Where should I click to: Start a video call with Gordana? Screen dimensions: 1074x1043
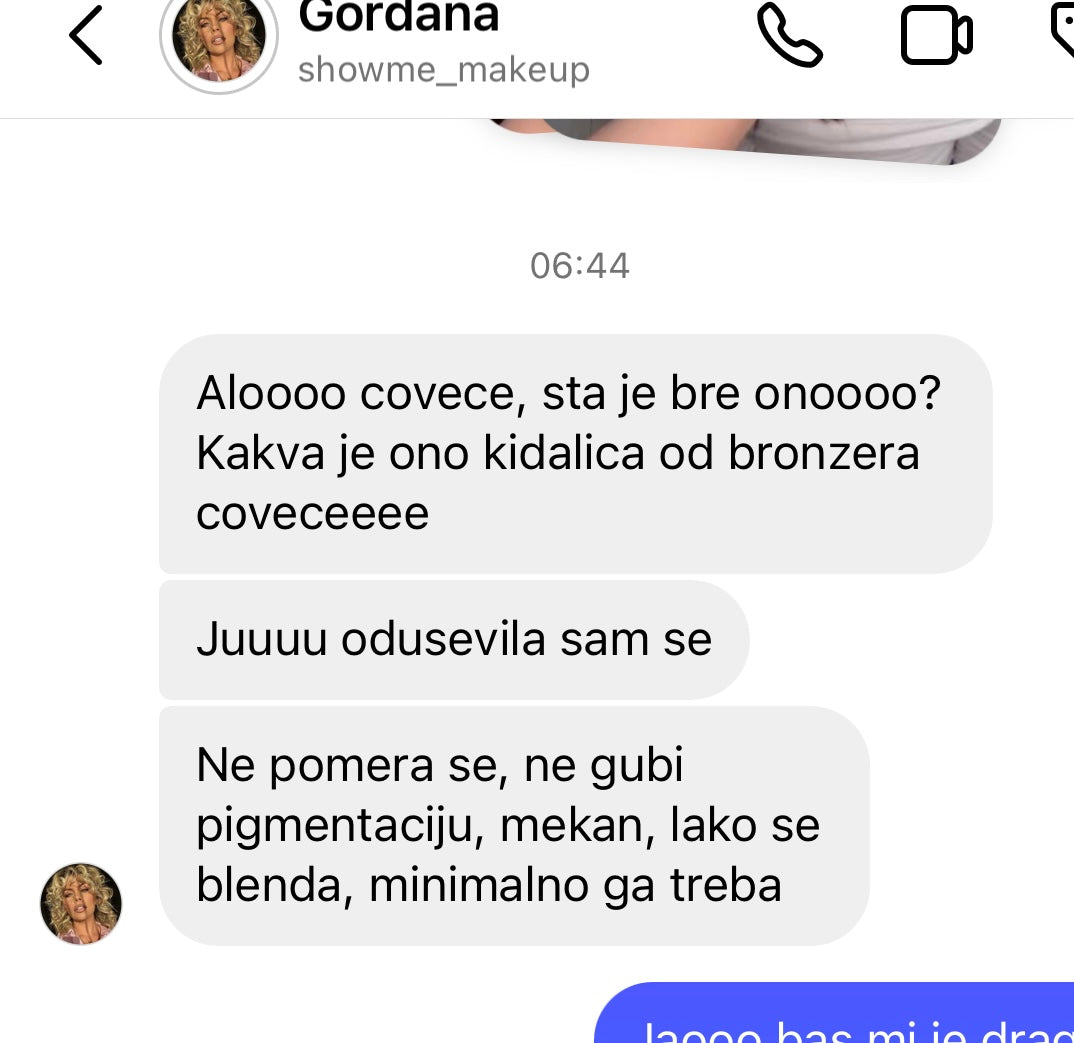(936, 36)
